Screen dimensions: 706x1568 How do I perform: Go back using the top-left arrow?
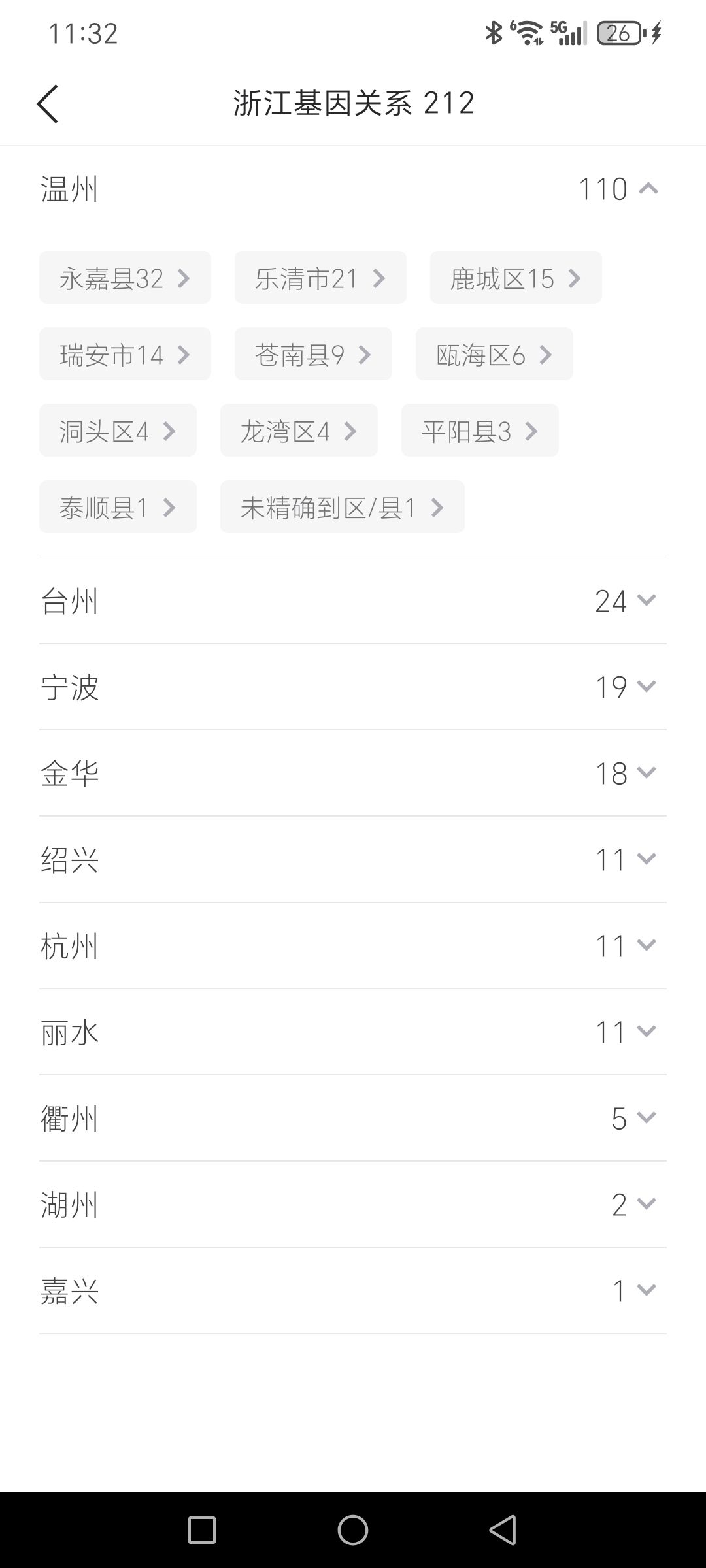[x=48, y=103]
